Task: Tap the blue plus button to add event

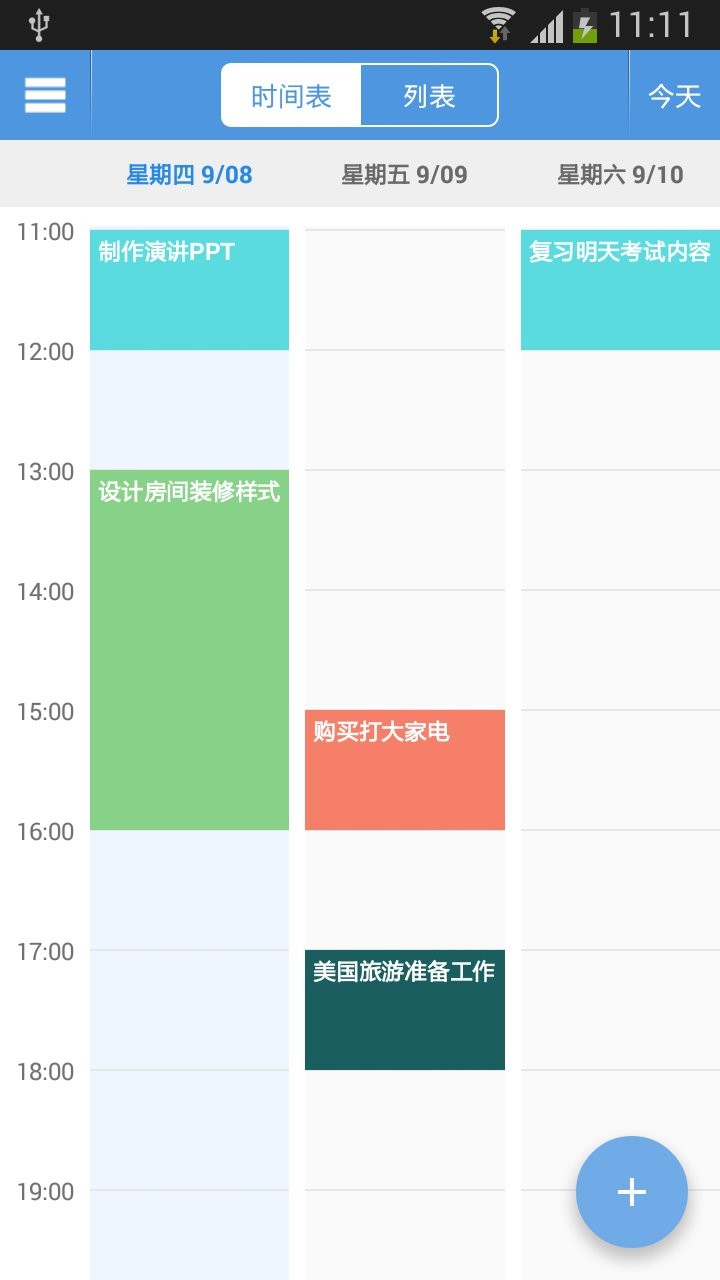Action: coord(631,1192)
